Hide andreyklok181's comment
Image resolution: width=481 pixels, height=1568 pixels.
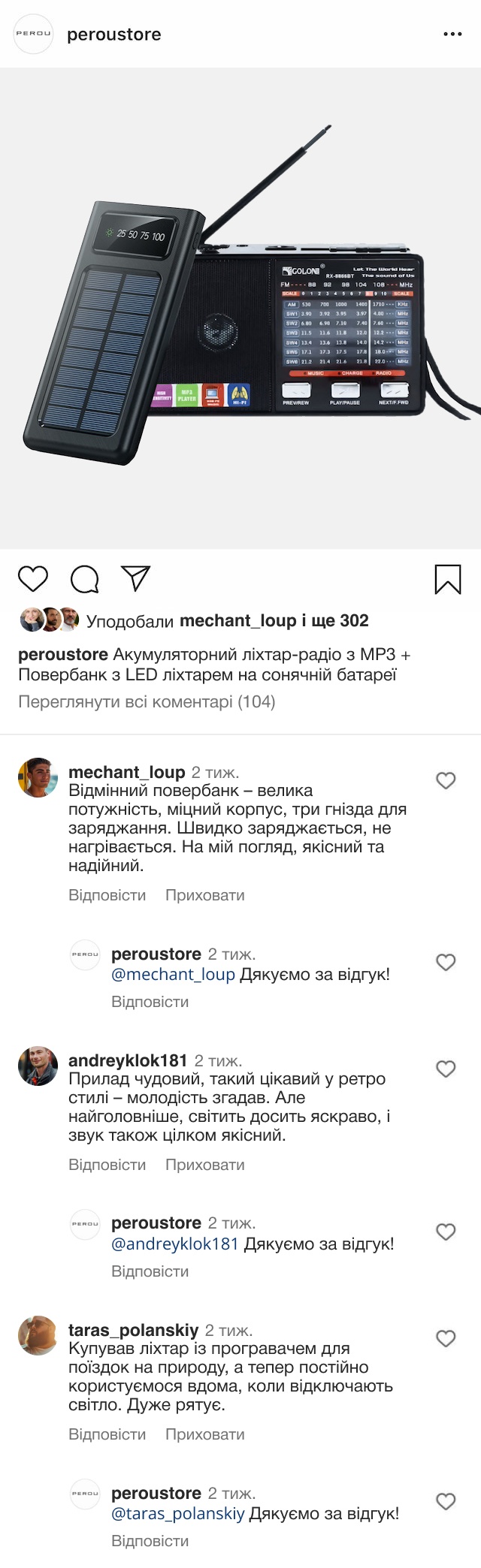click(204, 1165)
